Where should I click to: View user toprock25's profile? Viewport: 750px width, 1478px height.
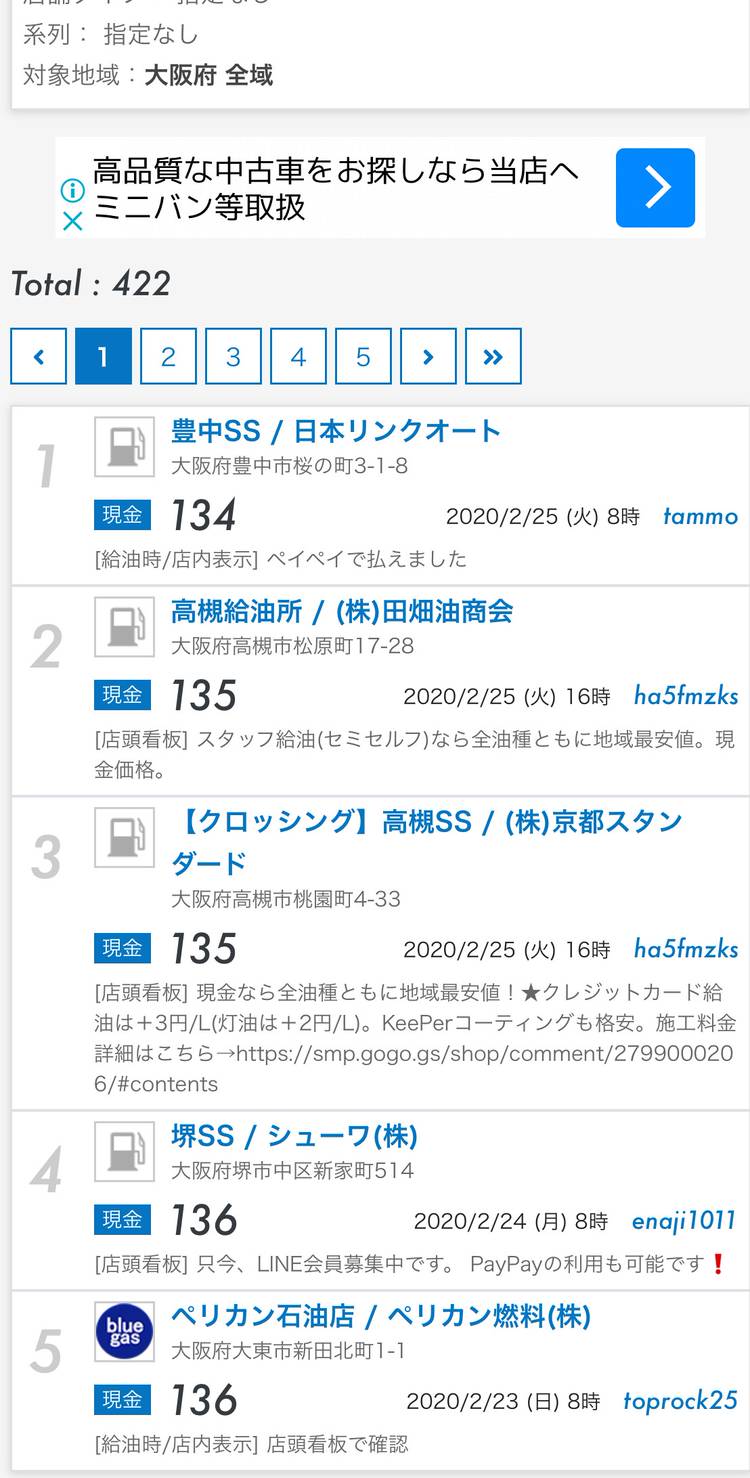pos(680,1402)
